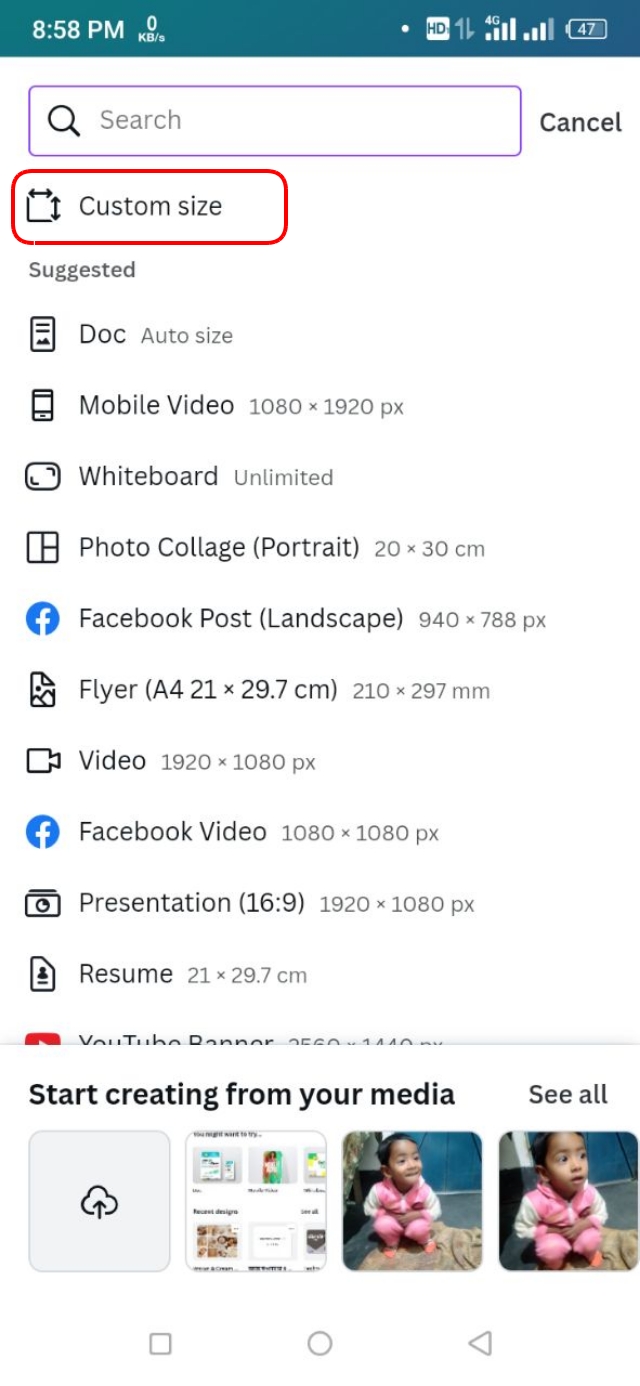Navigate back with system back button
640x1386 pixels.
click(480, 1343)
